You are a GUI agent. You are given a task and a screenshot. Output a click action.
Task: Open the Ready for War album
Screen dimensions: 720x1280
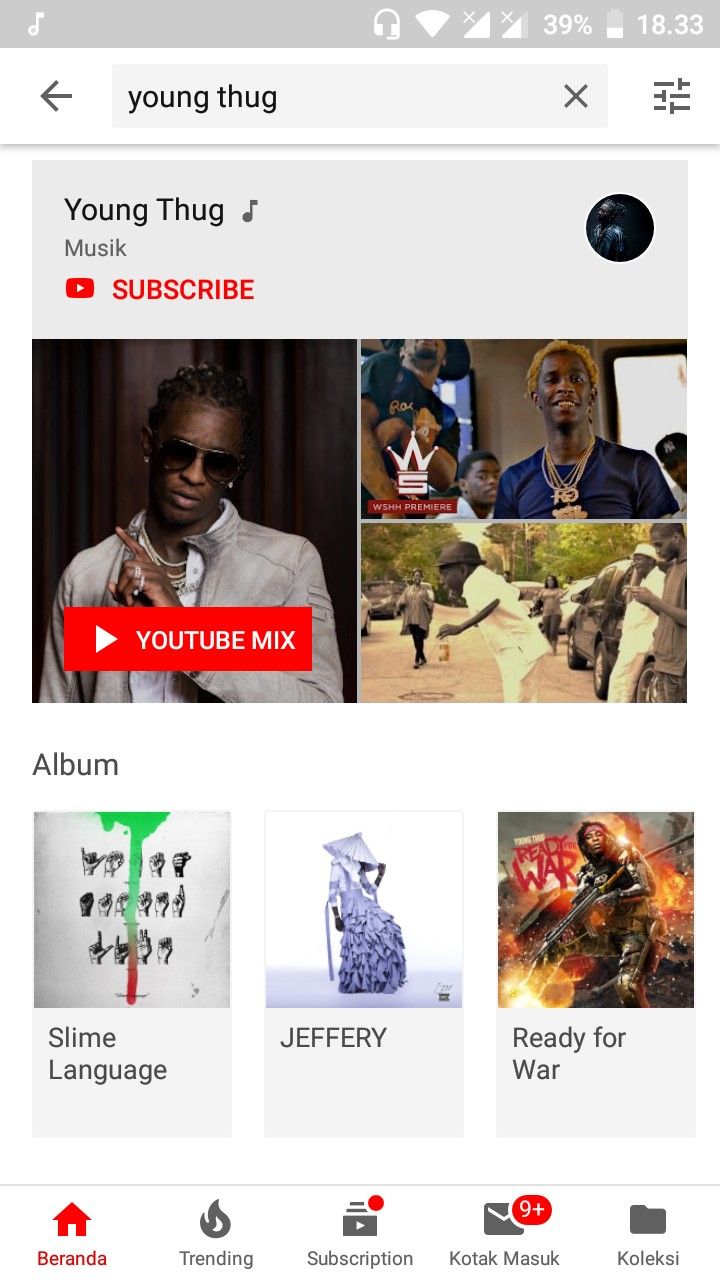(x=596, y=972)
